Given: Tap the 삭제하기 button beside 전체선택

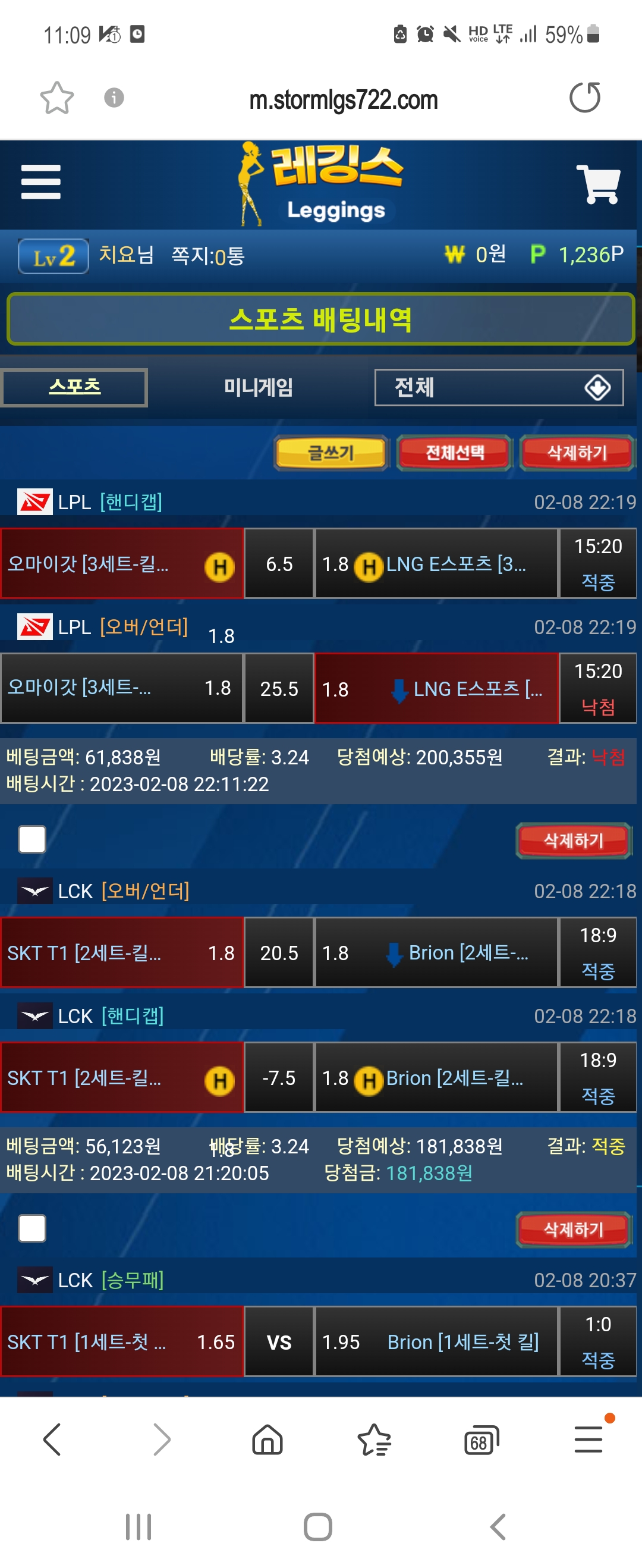Looking at the screenshot, I should tap(576, 453).
